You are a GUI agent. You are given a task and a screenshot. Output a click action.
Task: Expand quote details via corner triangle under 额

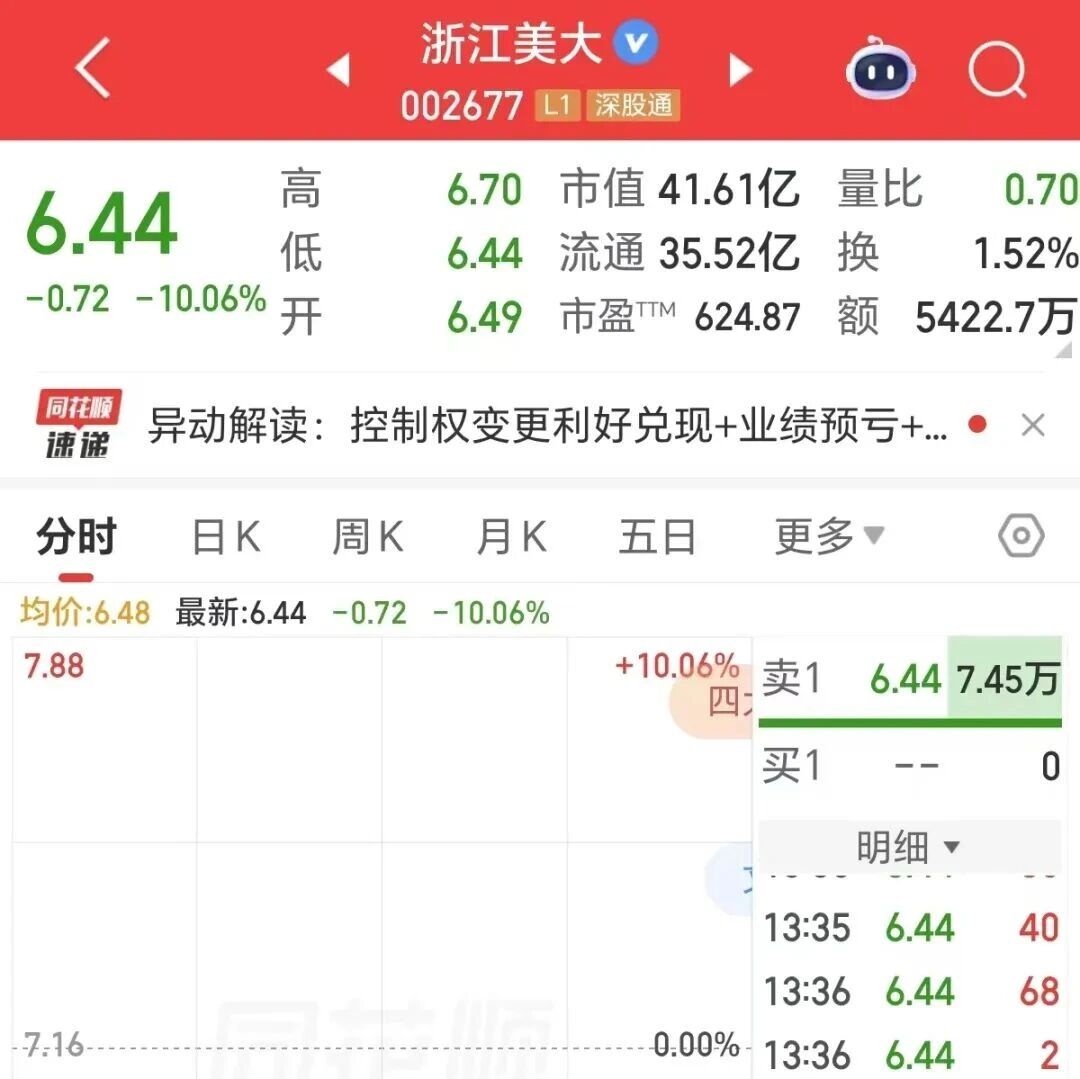1063,350
